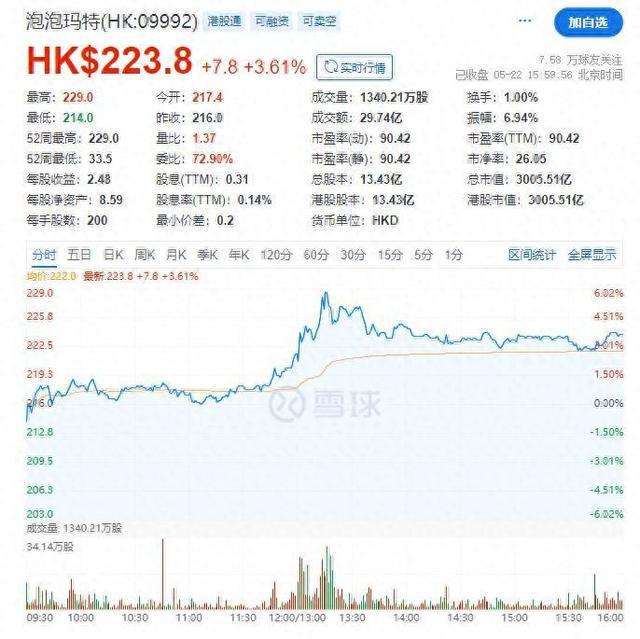Viewport: 640px width, 639px height.
Task: Refresh quotes via 实时行情 button
Action: click(356, 66)
